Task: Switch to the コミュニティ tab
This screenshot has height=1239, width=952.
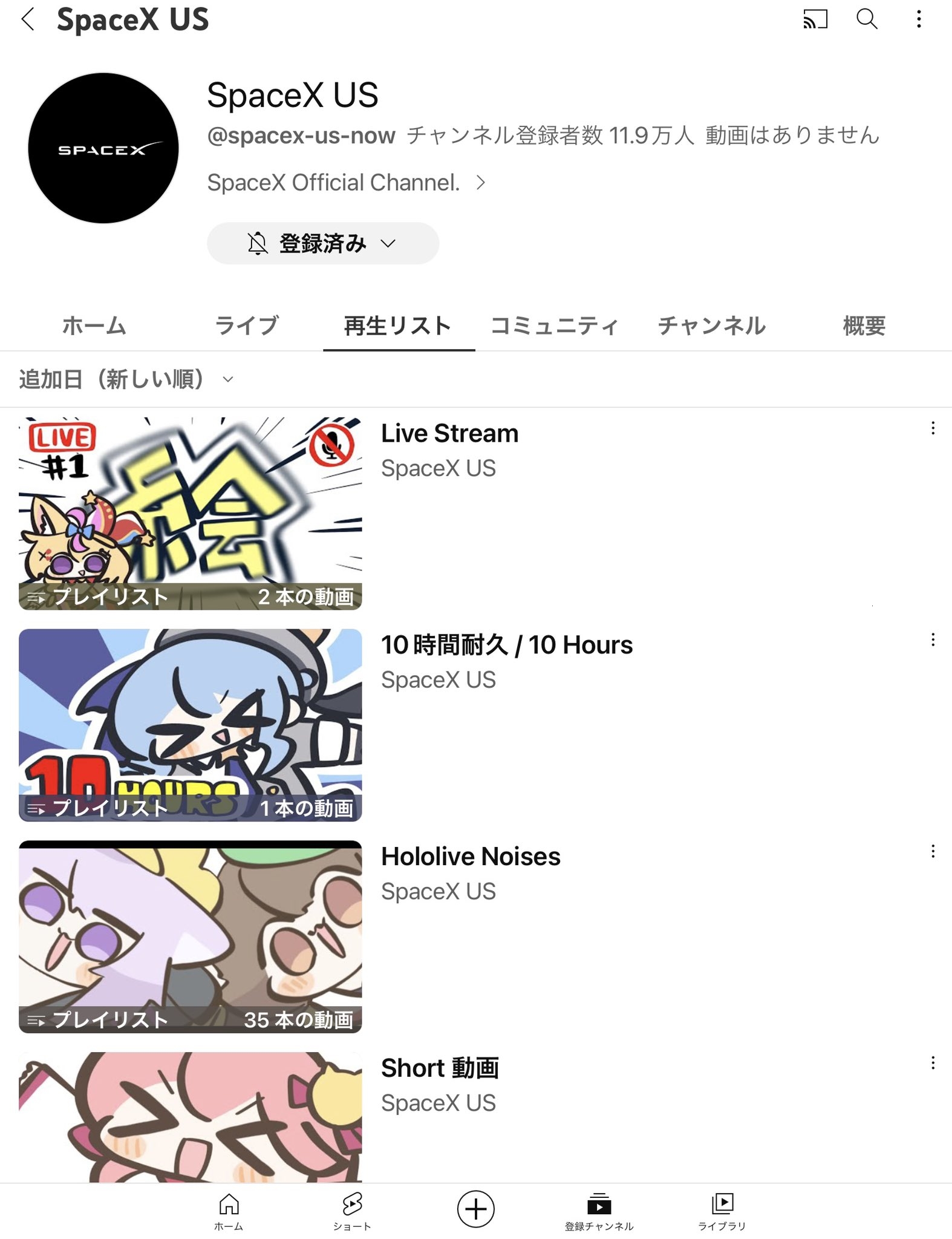Action: (554, 326)
